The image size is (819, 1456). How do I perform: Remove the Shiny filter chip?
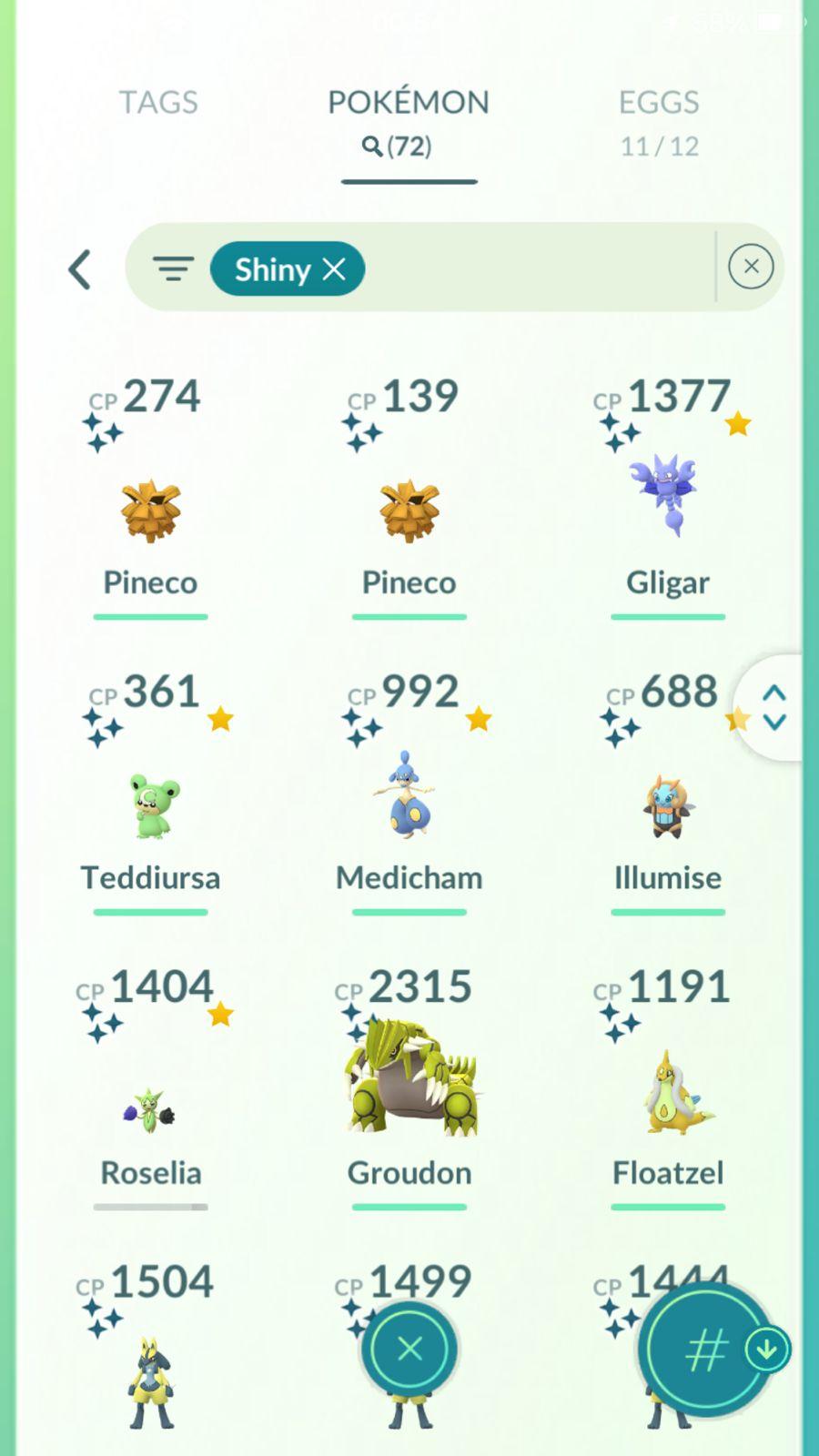(x=335, y=269)
